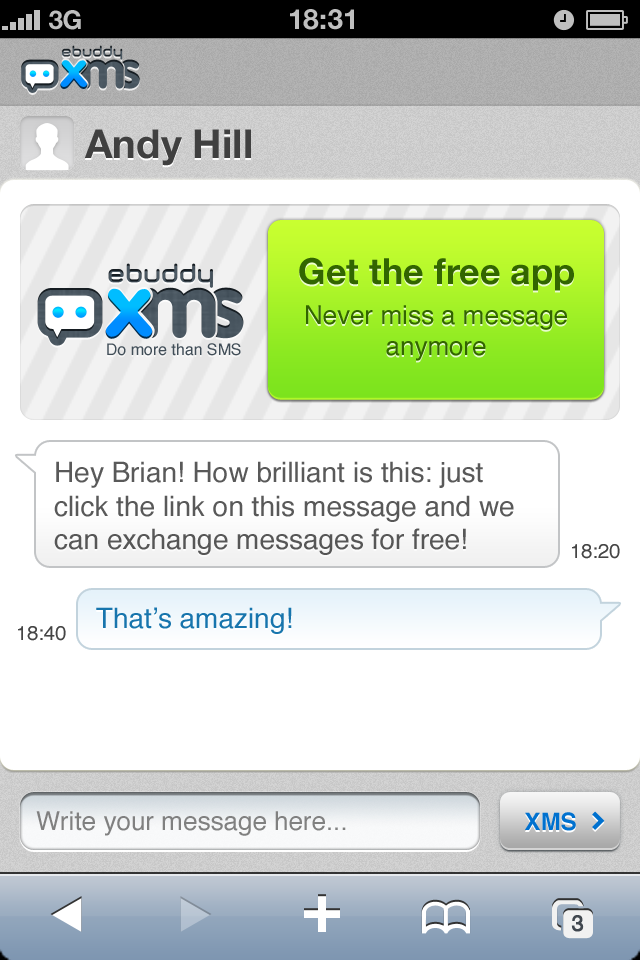The height and width of the screenshot is (960, 640).
Task: Tap the plus icon in the browser toolbar
Action: (x=321, y=914)
